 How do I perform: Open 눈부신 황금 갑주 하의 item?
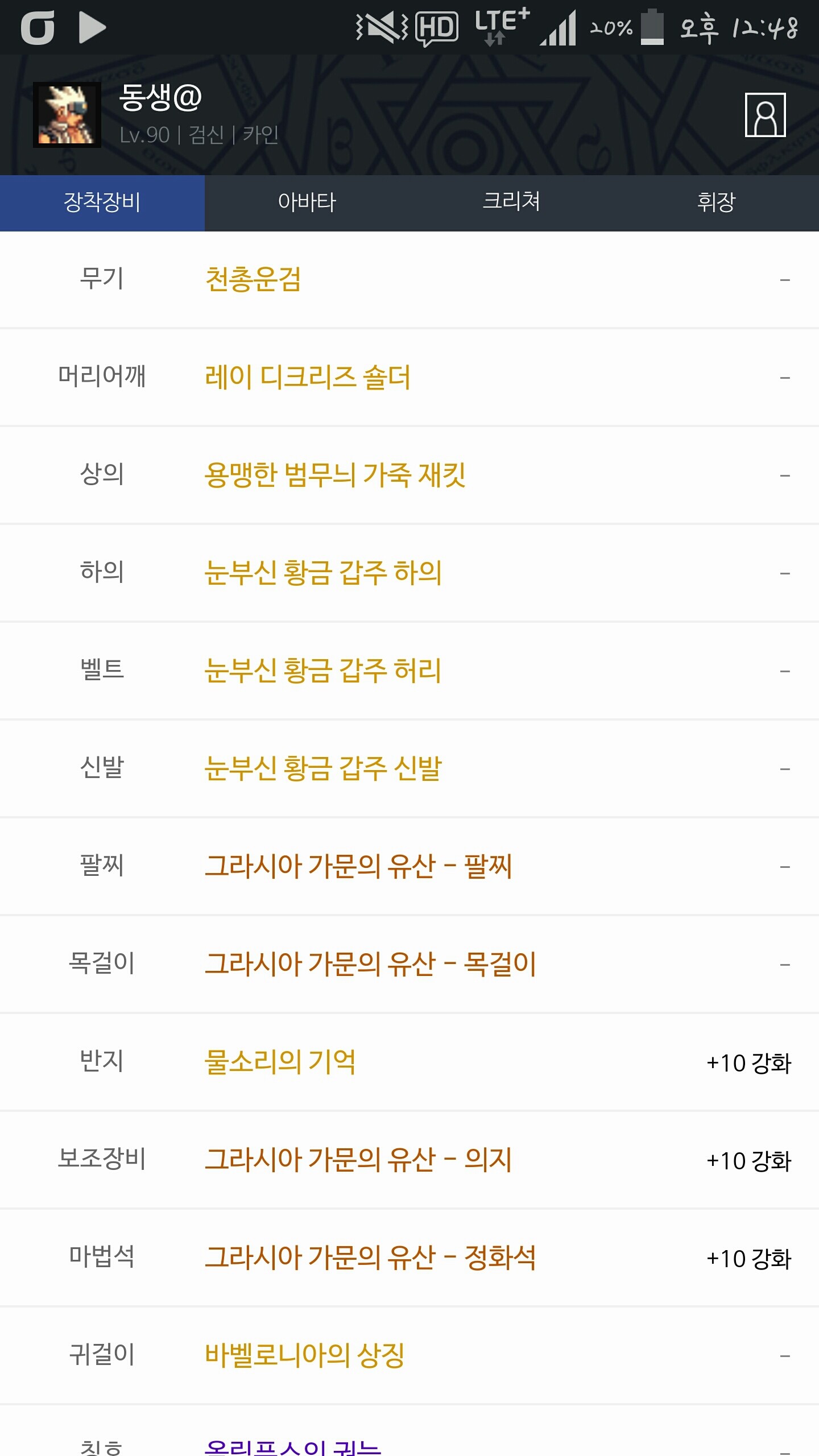coord(323,573)
